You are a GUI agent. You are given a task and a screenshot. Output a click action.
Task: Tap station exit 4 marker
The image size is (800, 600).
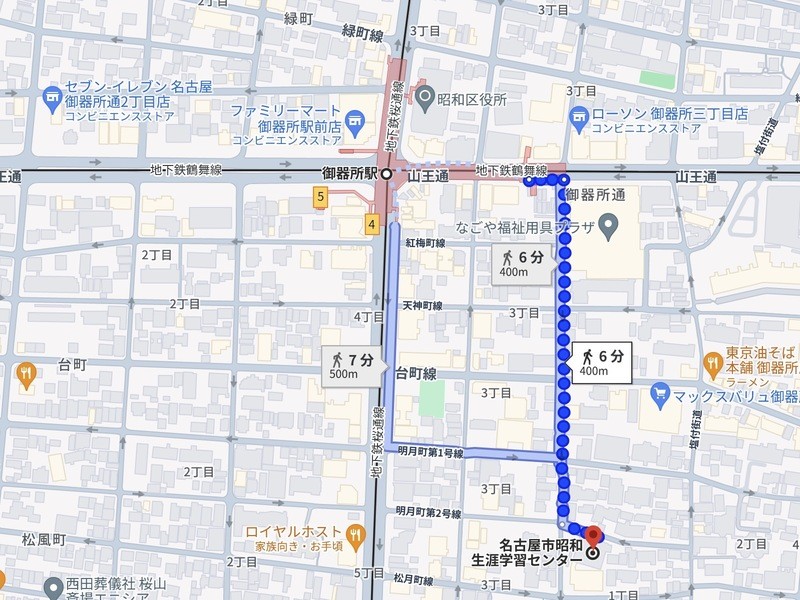click(372, 225)
